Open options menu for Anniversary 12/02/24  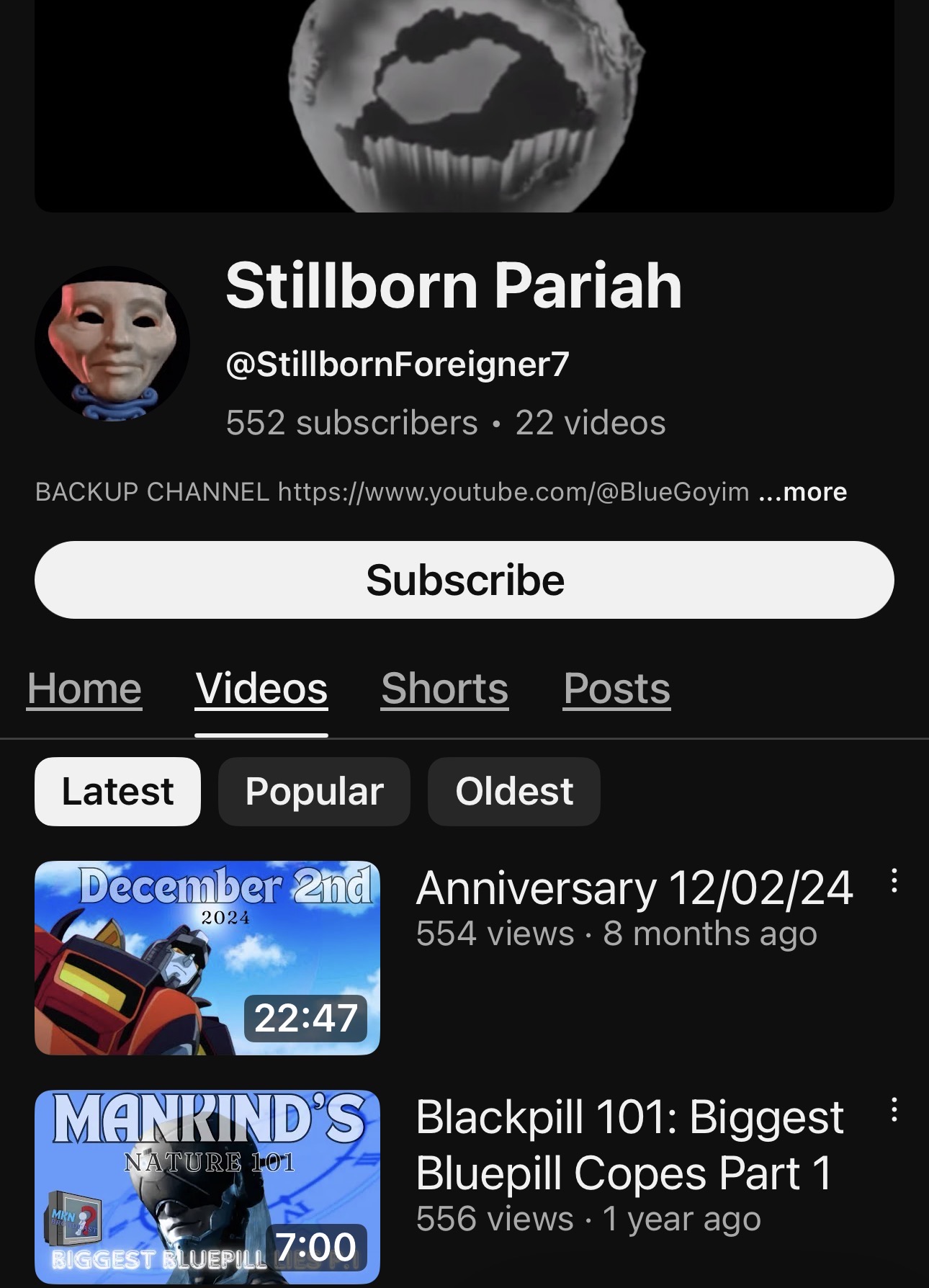pos(894,880)
